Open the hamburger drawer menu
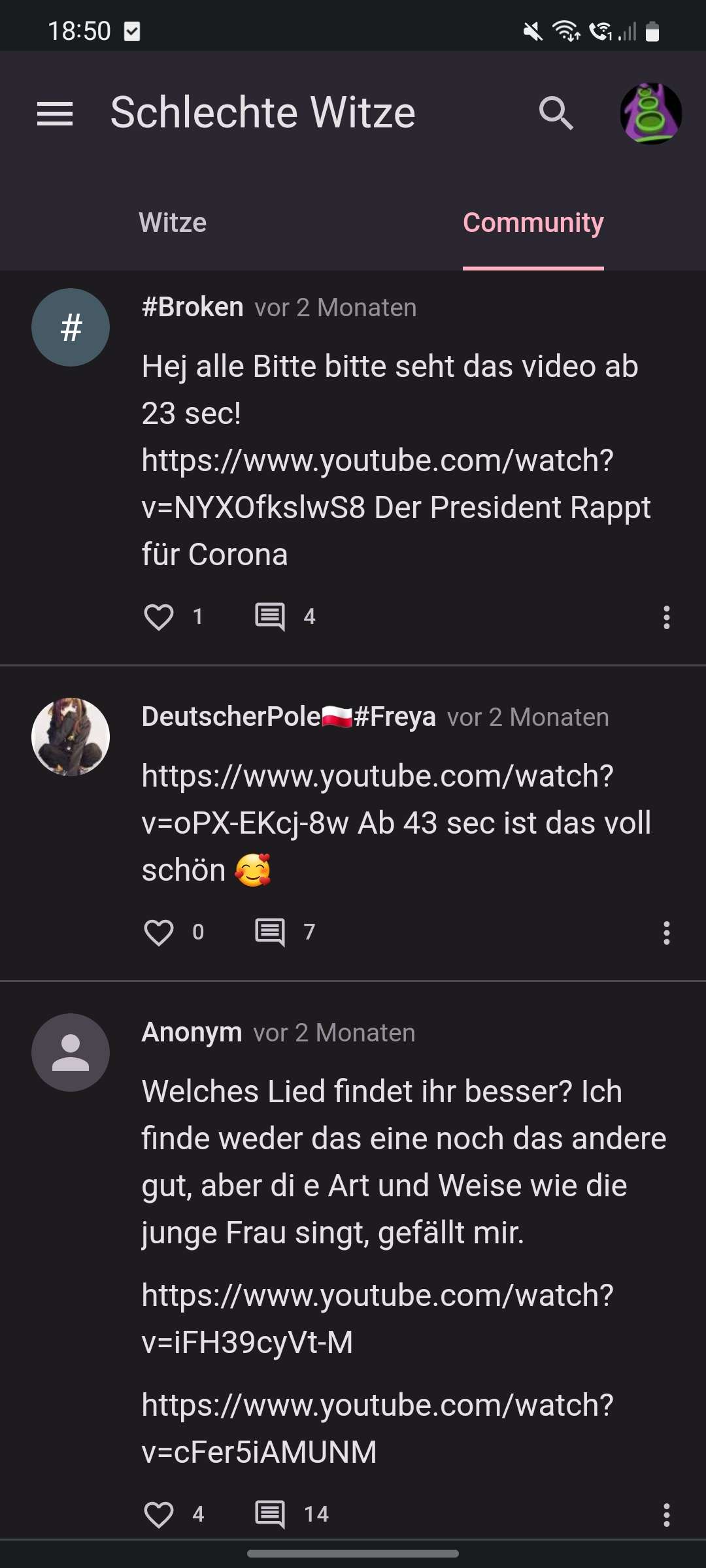 55,114
